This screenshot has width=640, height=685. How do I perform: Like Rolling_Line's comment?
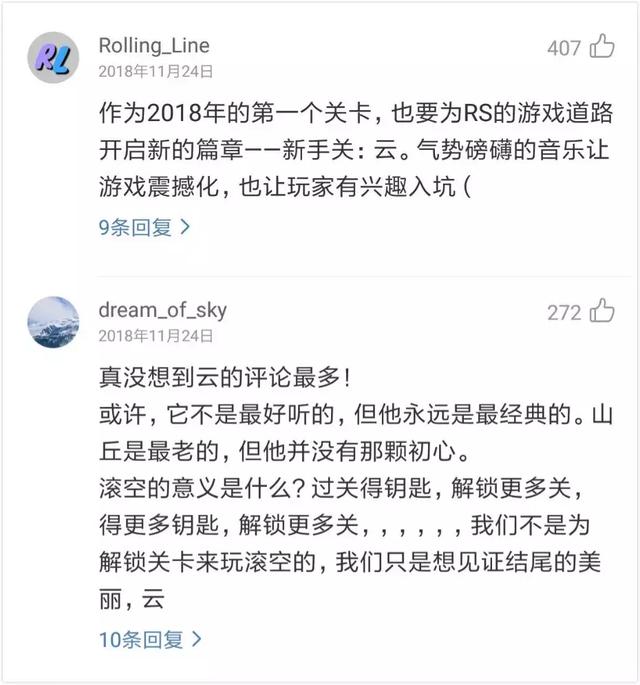tap(602, 46)
